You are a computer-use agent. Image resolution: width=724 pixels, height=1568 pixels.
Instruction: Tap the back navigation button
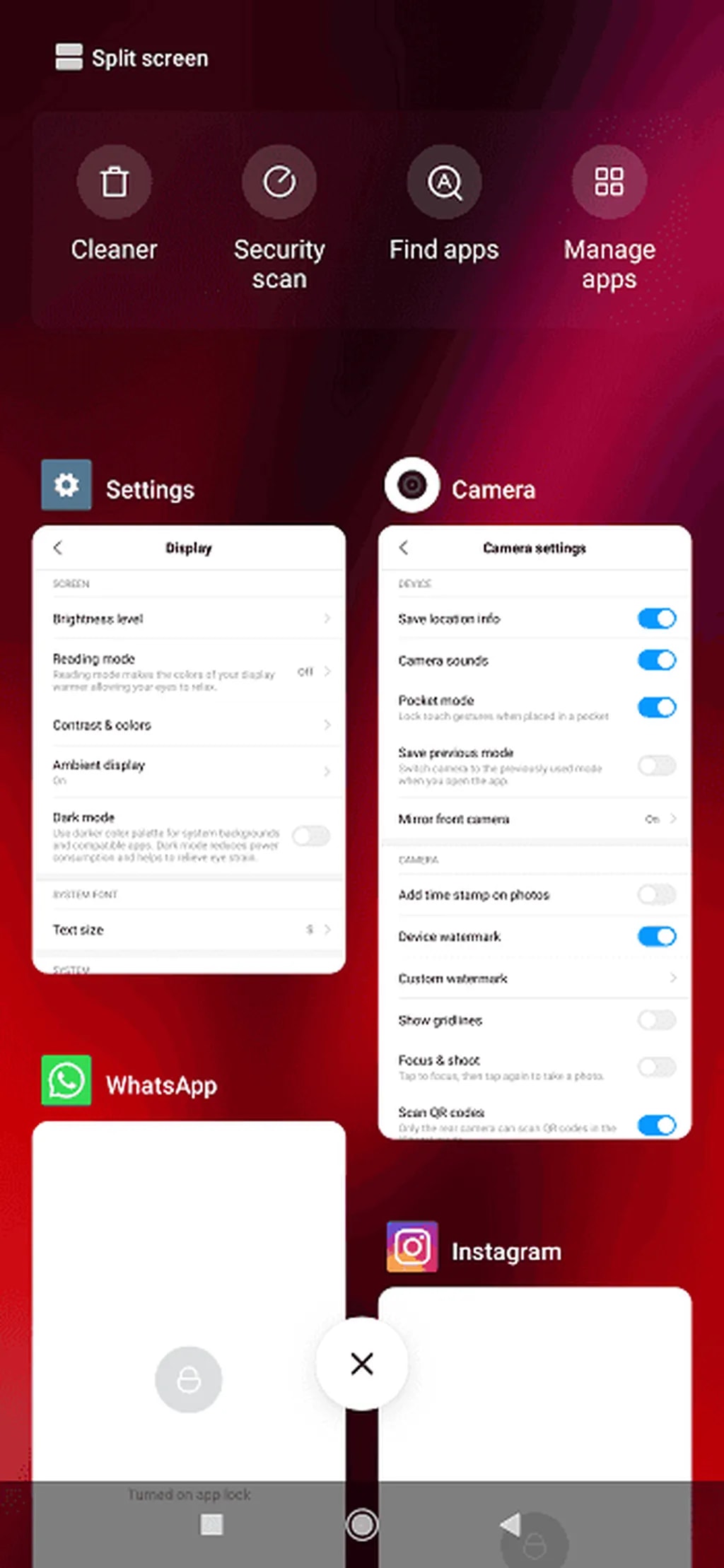click(x=510, y=1524)
